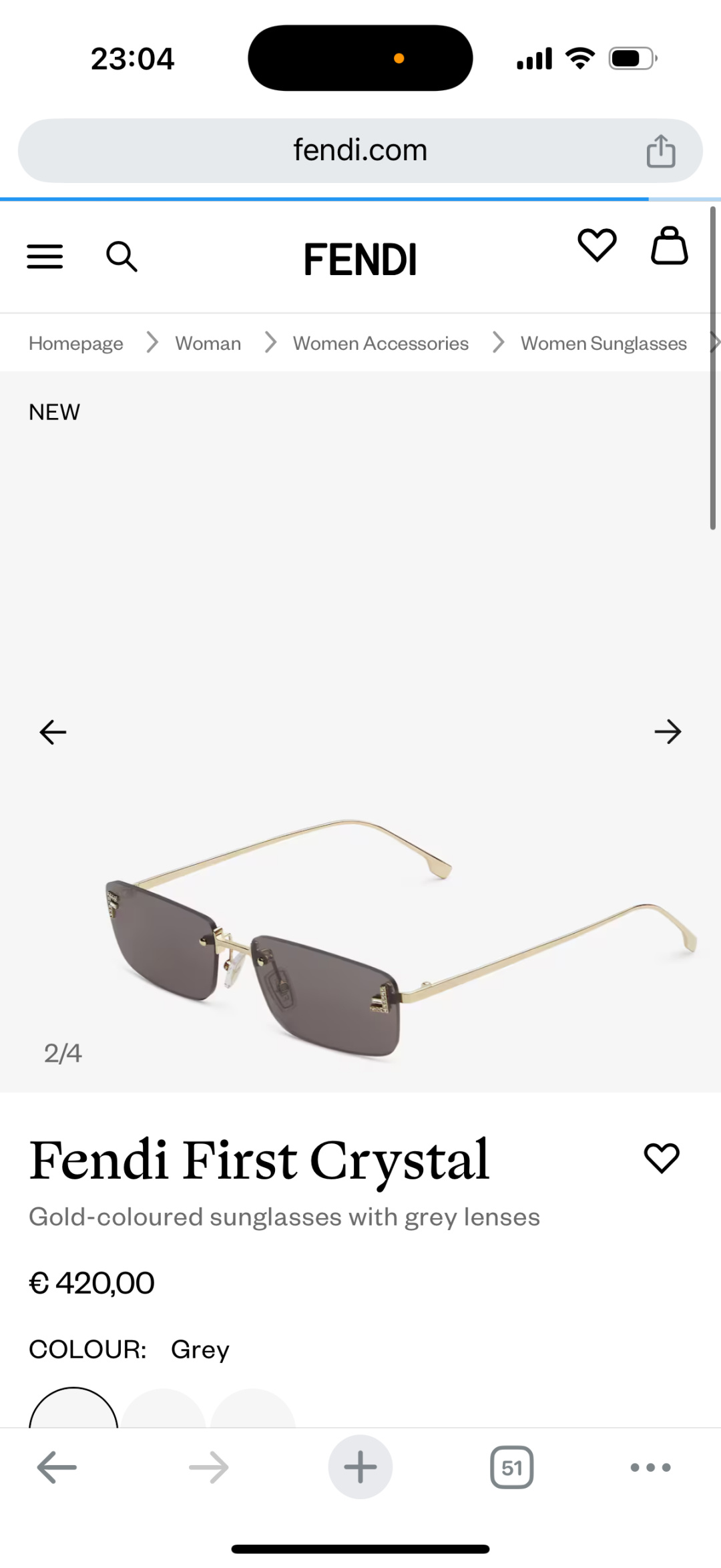Open the wishlist from the header

click(x=597, y=245)
